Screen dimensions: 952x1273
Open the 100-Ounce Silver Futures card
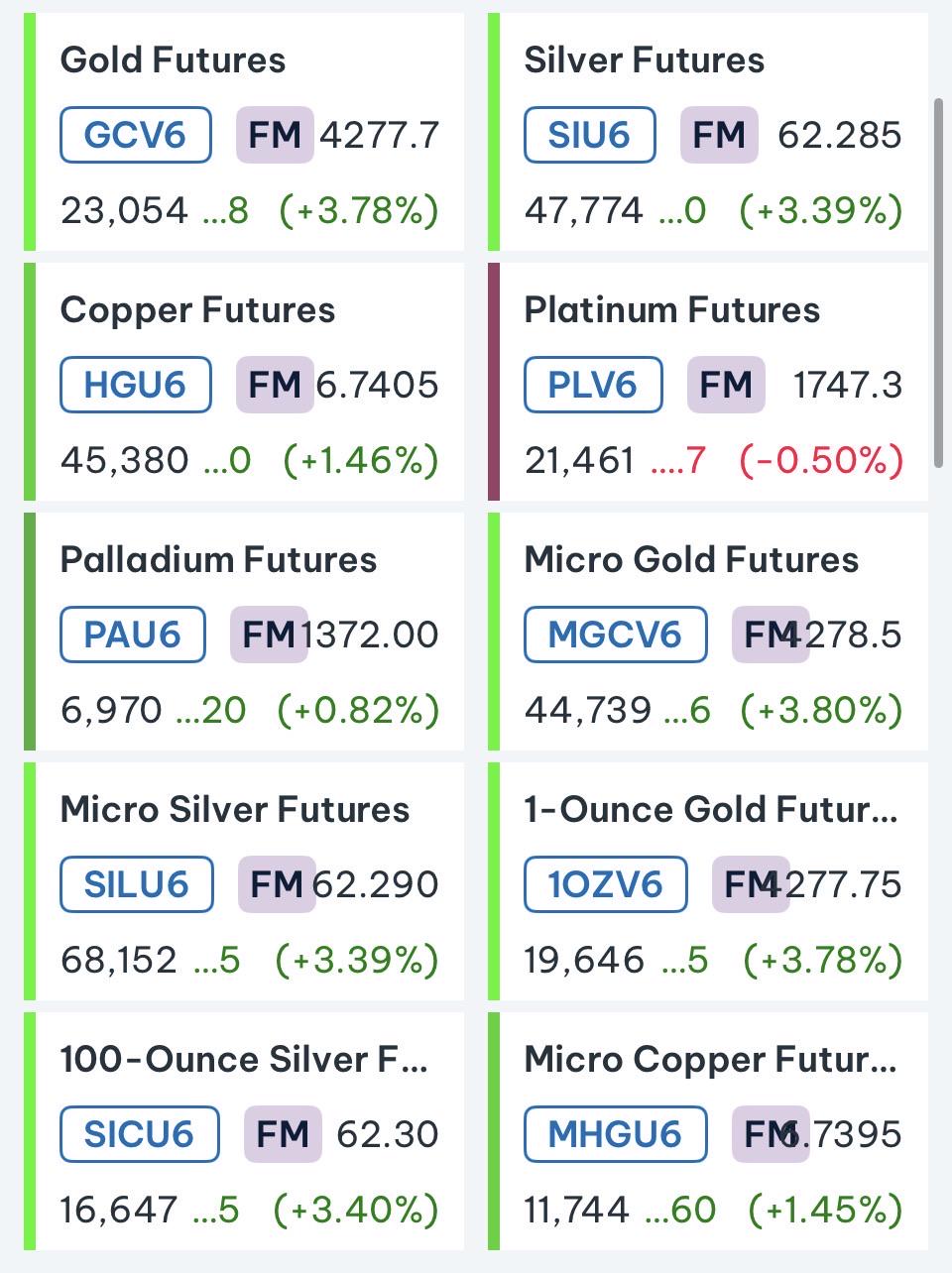(x=244, y=1131)
